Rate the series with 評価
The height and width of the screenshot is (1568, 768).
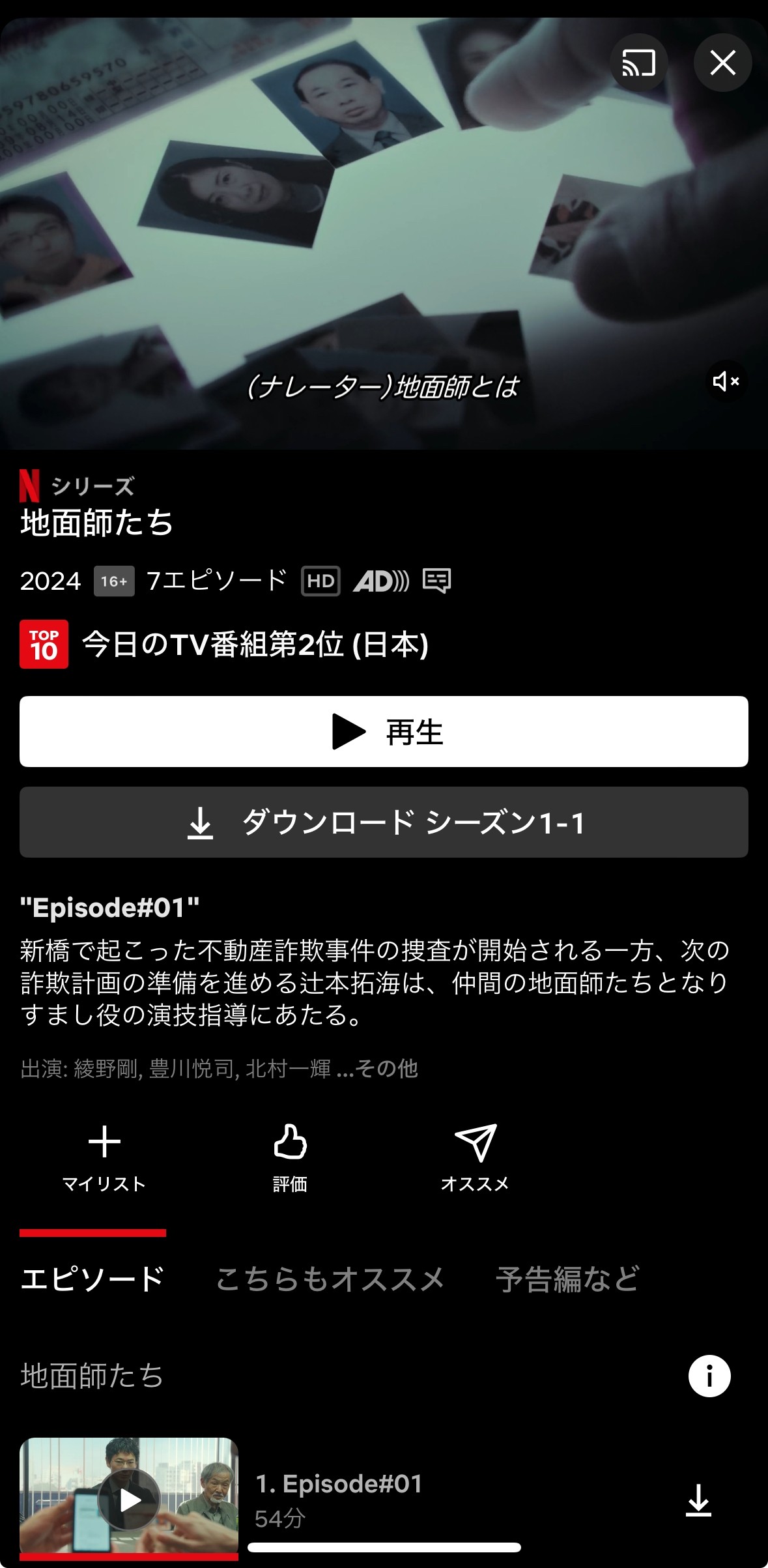pyautogui.click(x=290, y=1157)
